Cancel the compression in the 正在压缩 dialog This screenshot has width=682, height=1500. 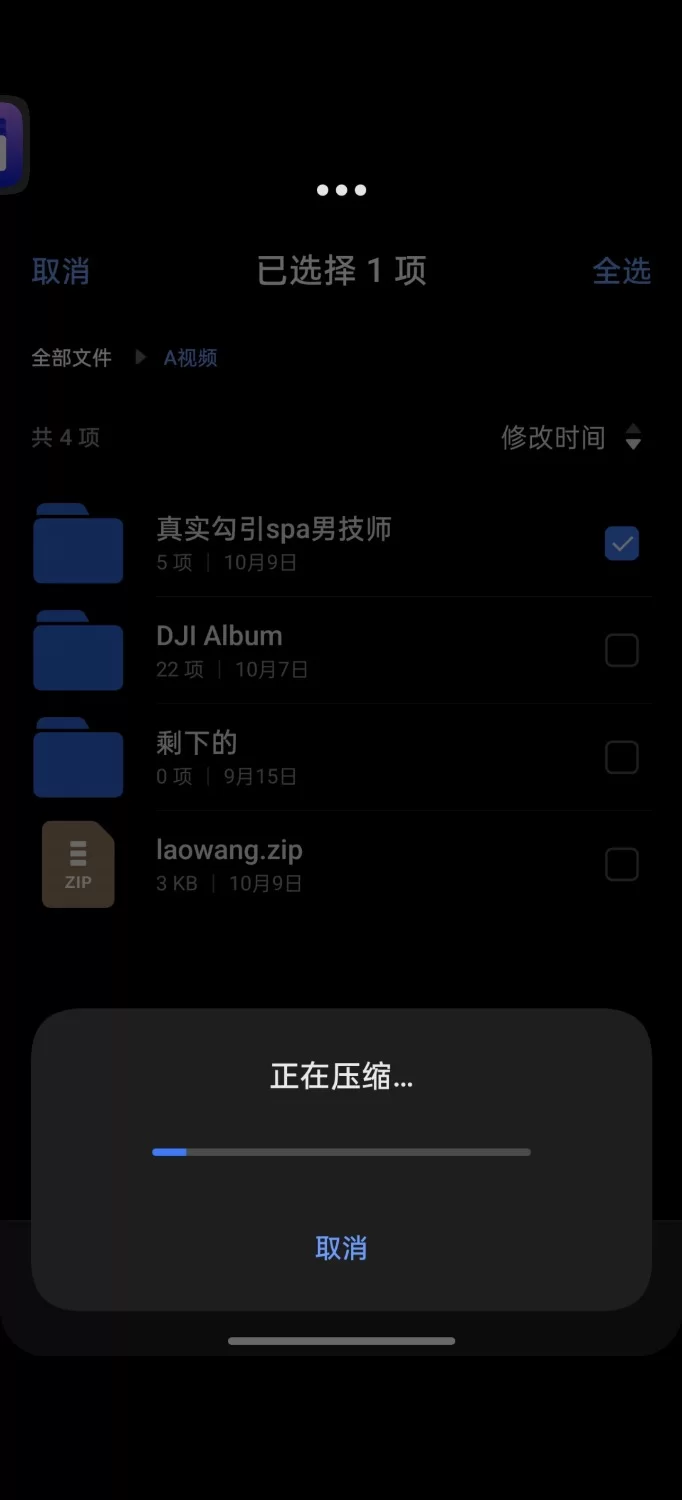click(x=341, y=1247)
